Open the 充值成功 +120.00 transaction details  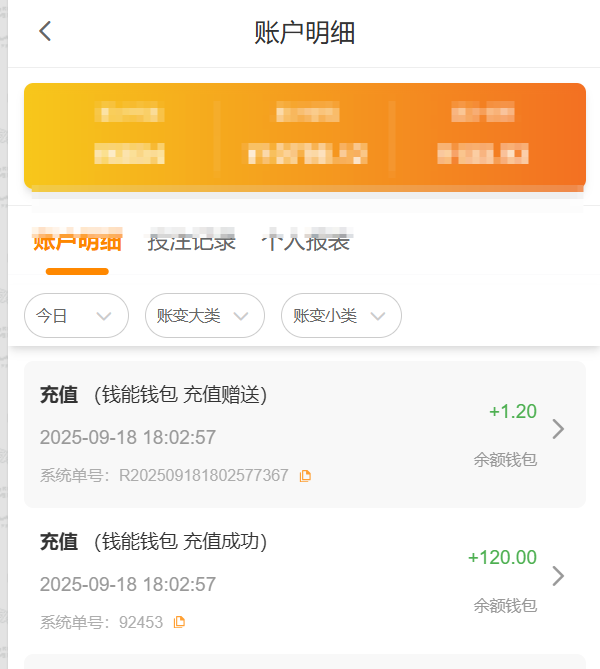[x=558, y=576]
